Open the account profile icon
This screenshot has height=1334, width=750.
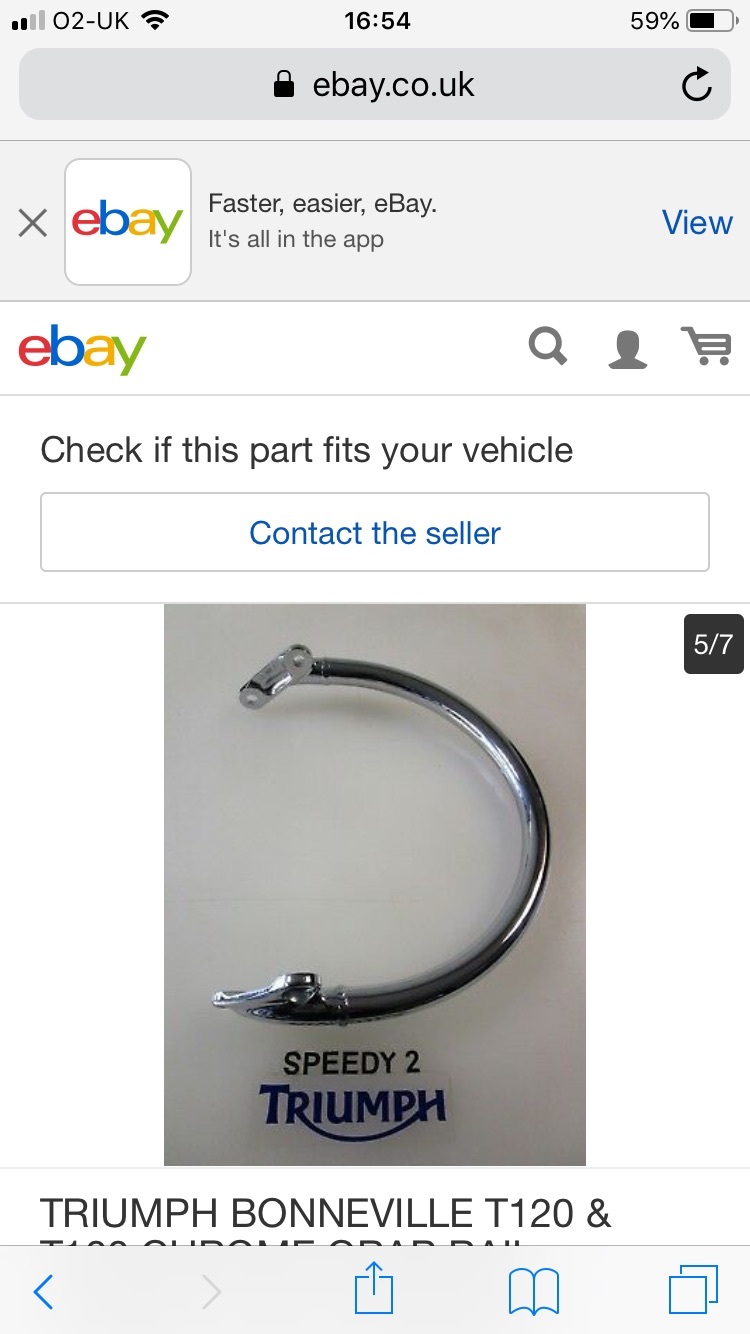[x=628, y=348]
